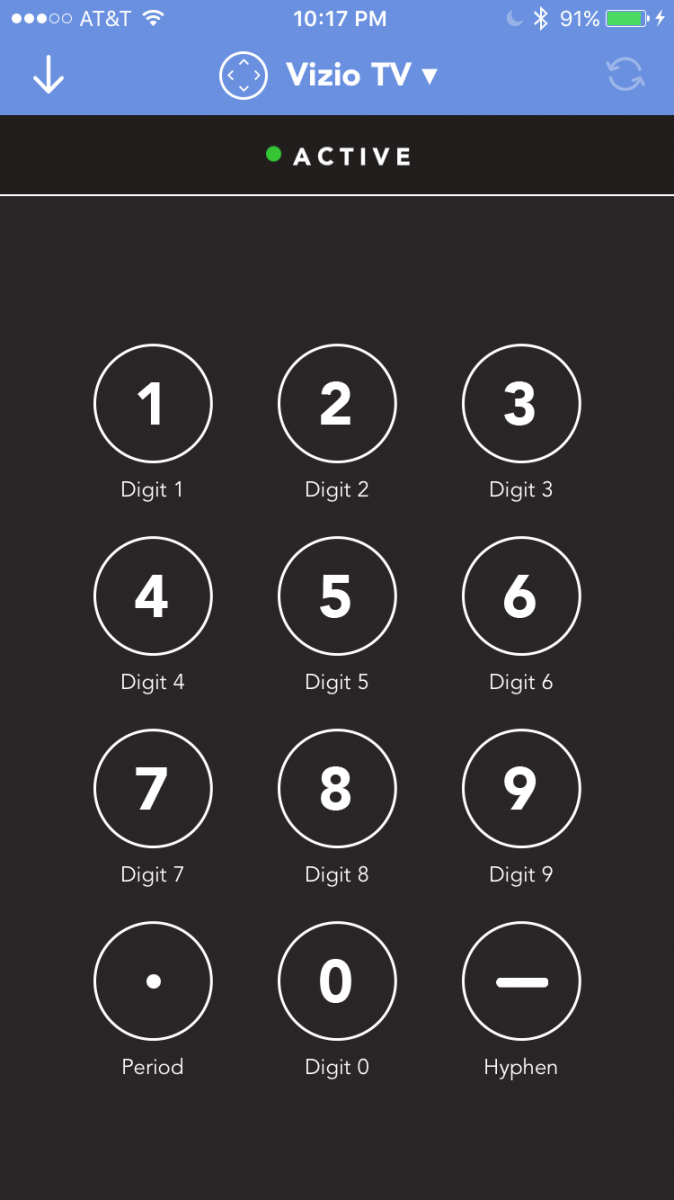Tap the Period button
Image resolution: width=674 pixels, height=1200 pixels.
point(153,981)
